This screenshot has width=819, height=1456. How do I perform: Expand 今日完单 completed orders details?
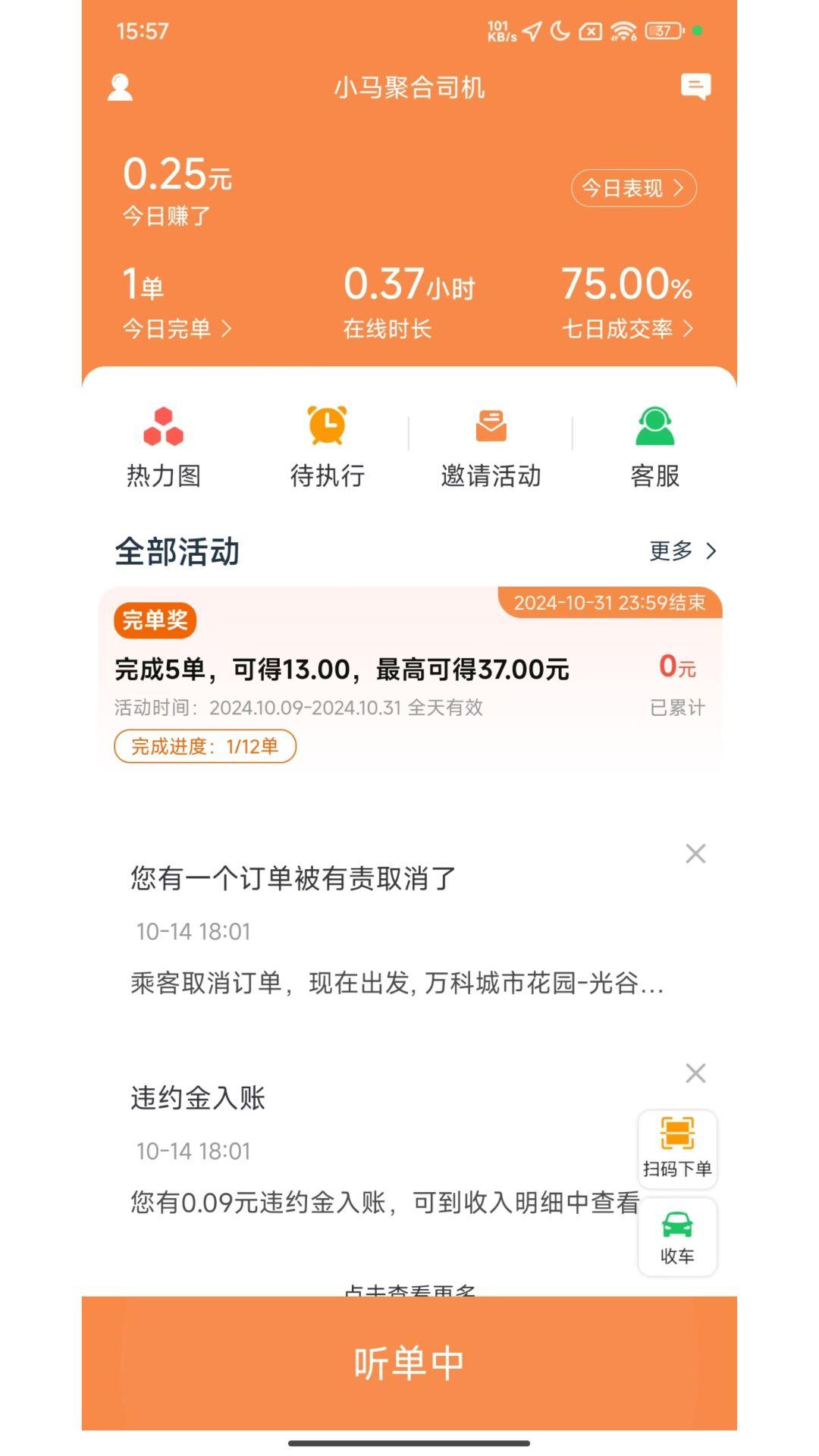[176, 328]
